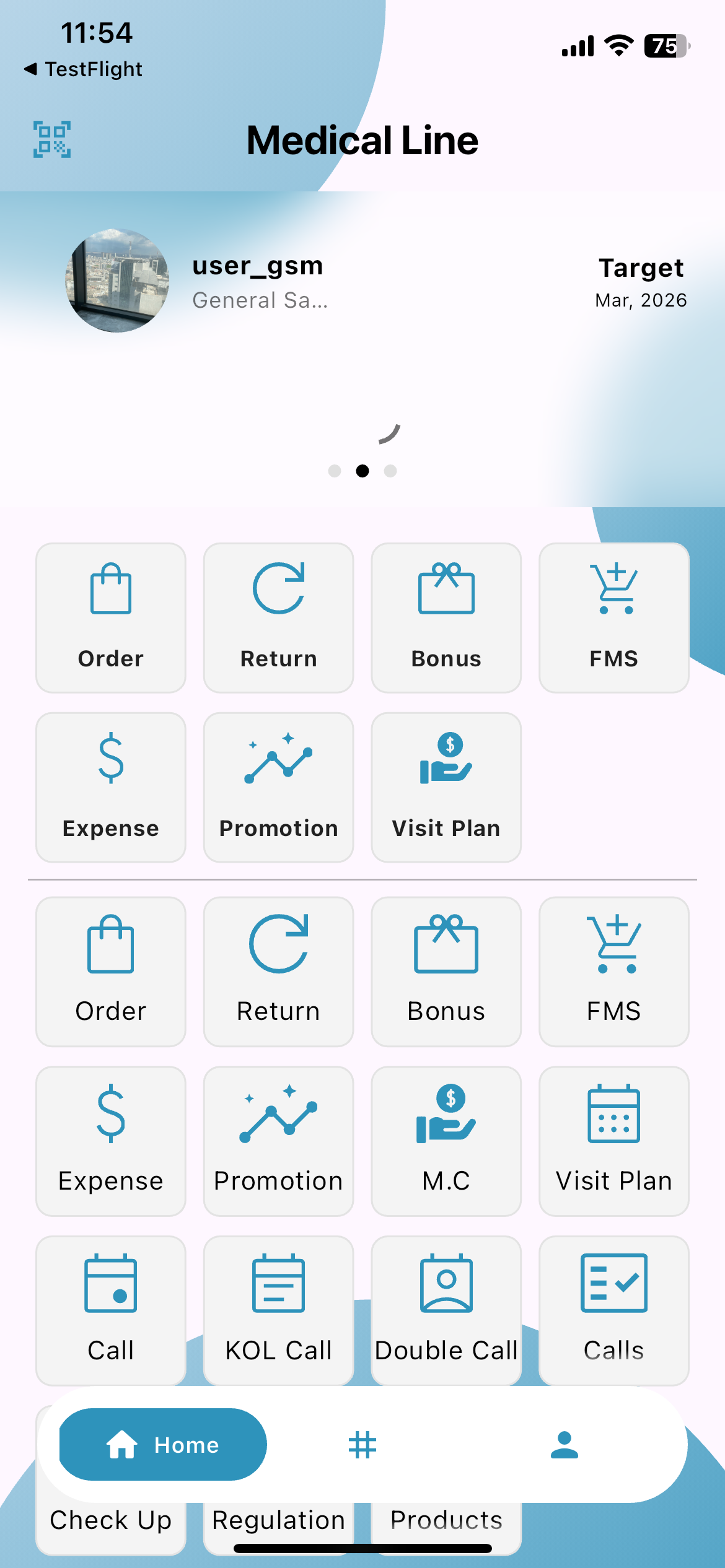Open the Double Call tile

[x=446, y=1310]
